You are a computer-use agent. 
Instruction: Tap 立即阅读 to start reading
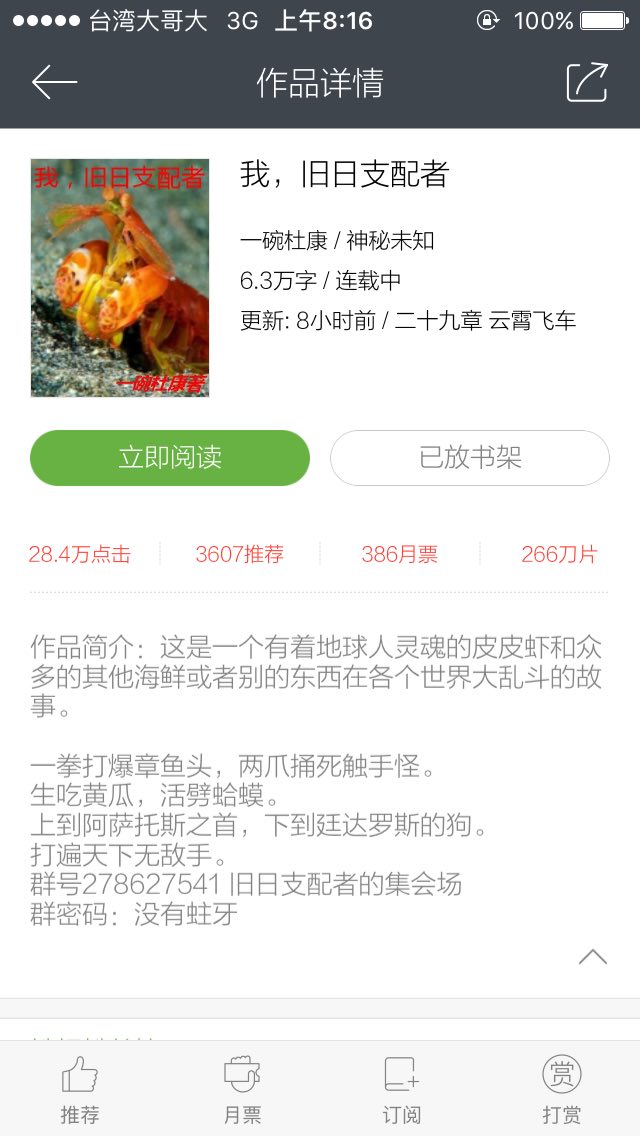pyautogui.click(x=170, y=458)
